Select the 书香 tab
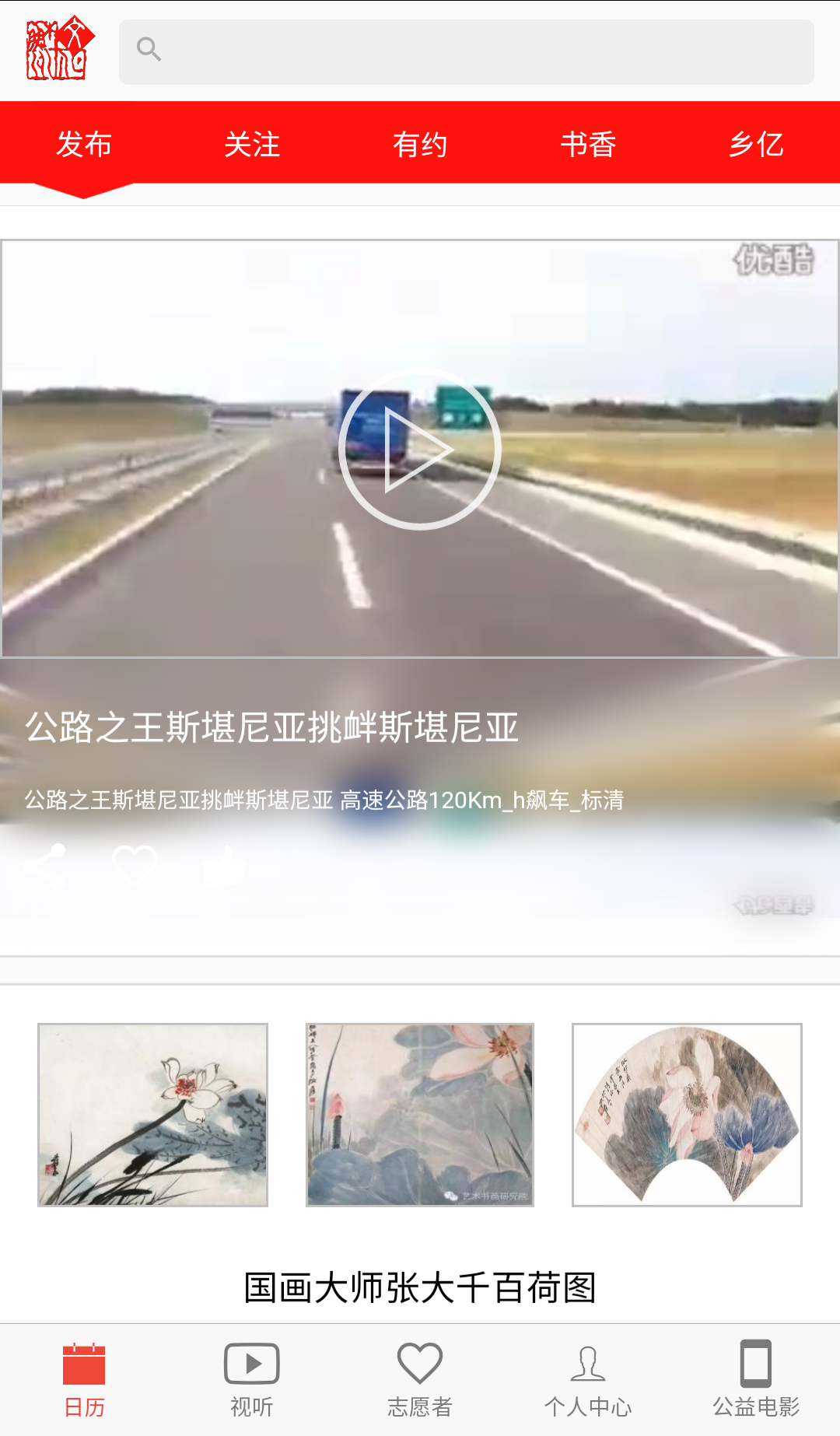840x1436 pixels. 588,144
